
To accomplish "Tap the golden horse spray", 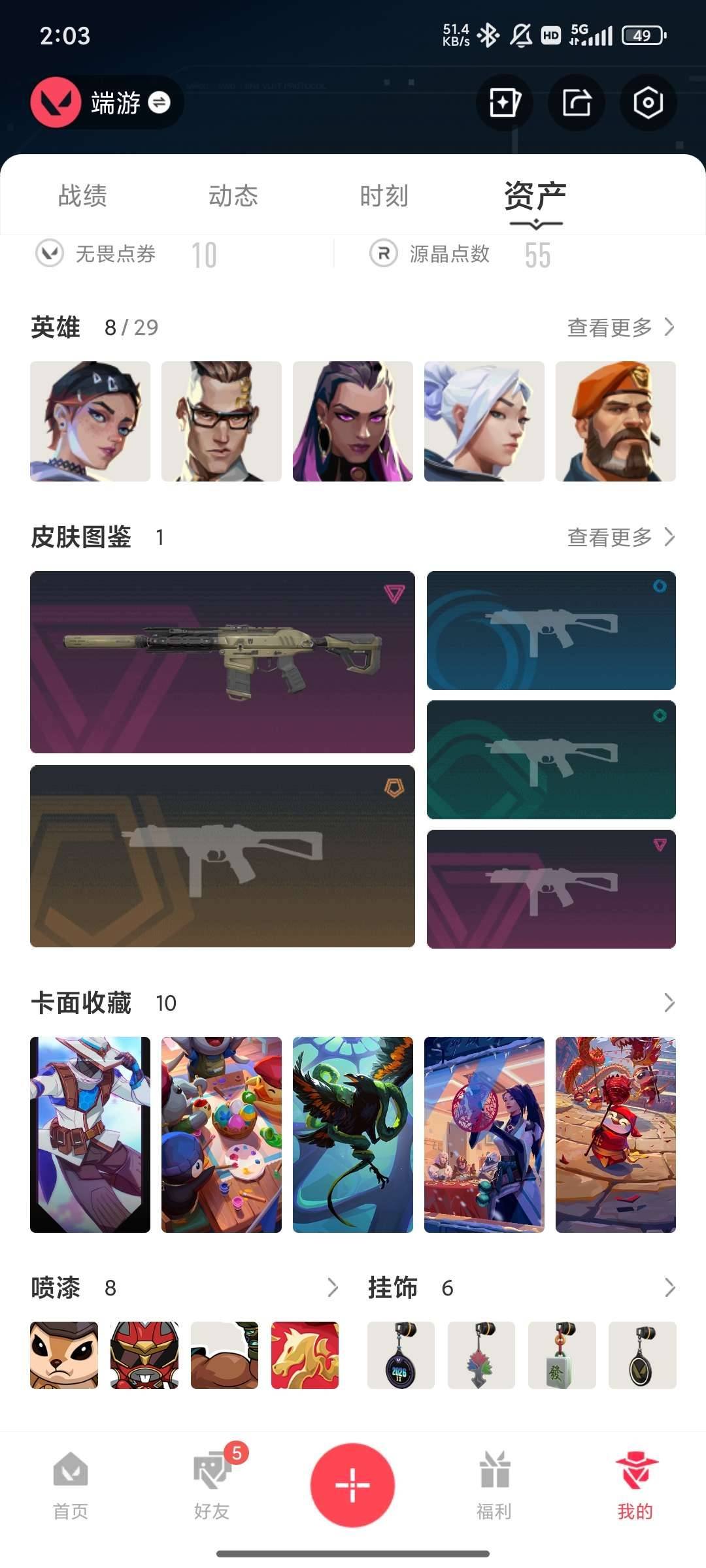I will tap(305, 1356).
